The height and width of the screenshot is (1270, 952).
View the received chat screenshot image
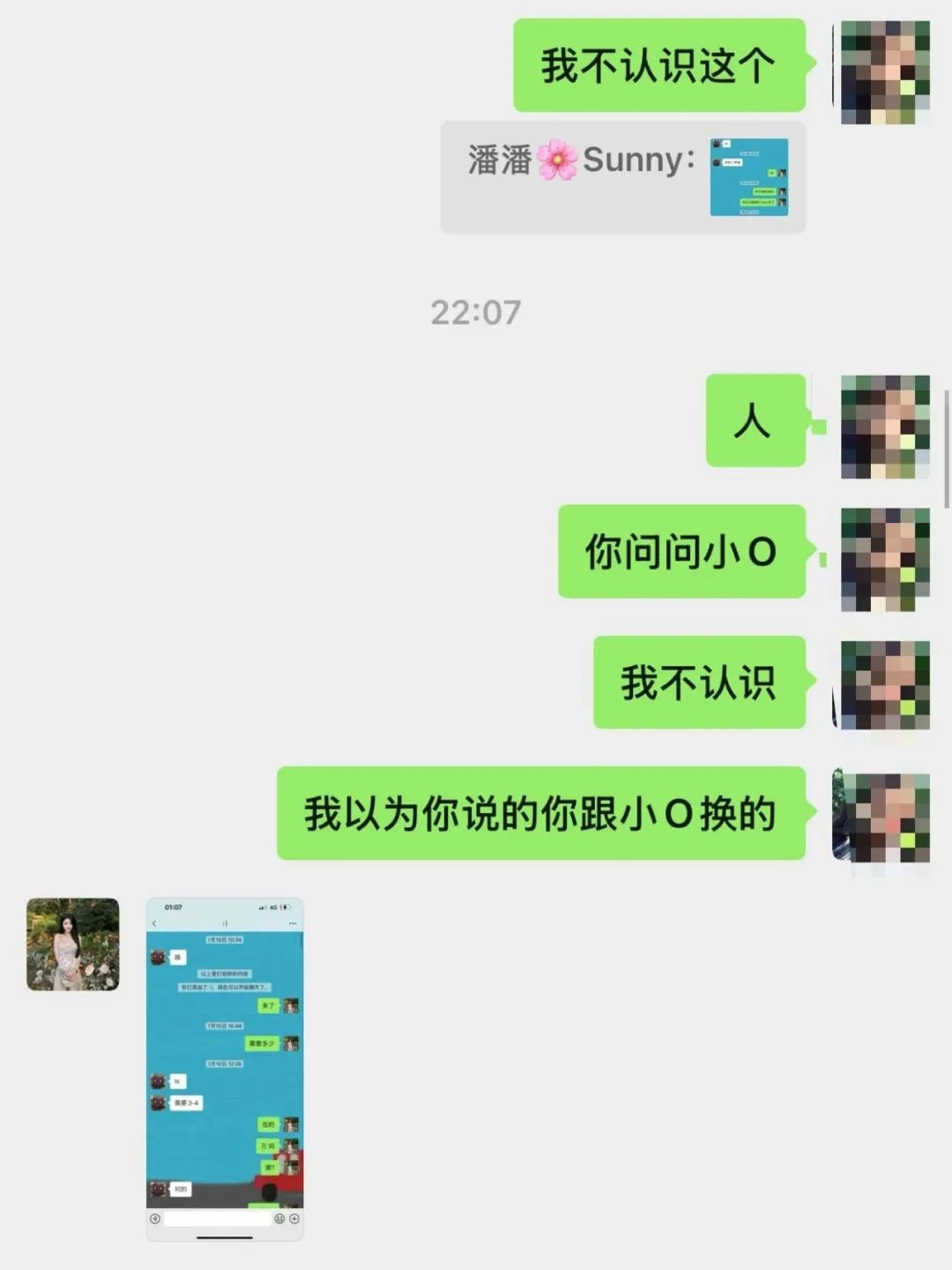[x=225, y=1068]
